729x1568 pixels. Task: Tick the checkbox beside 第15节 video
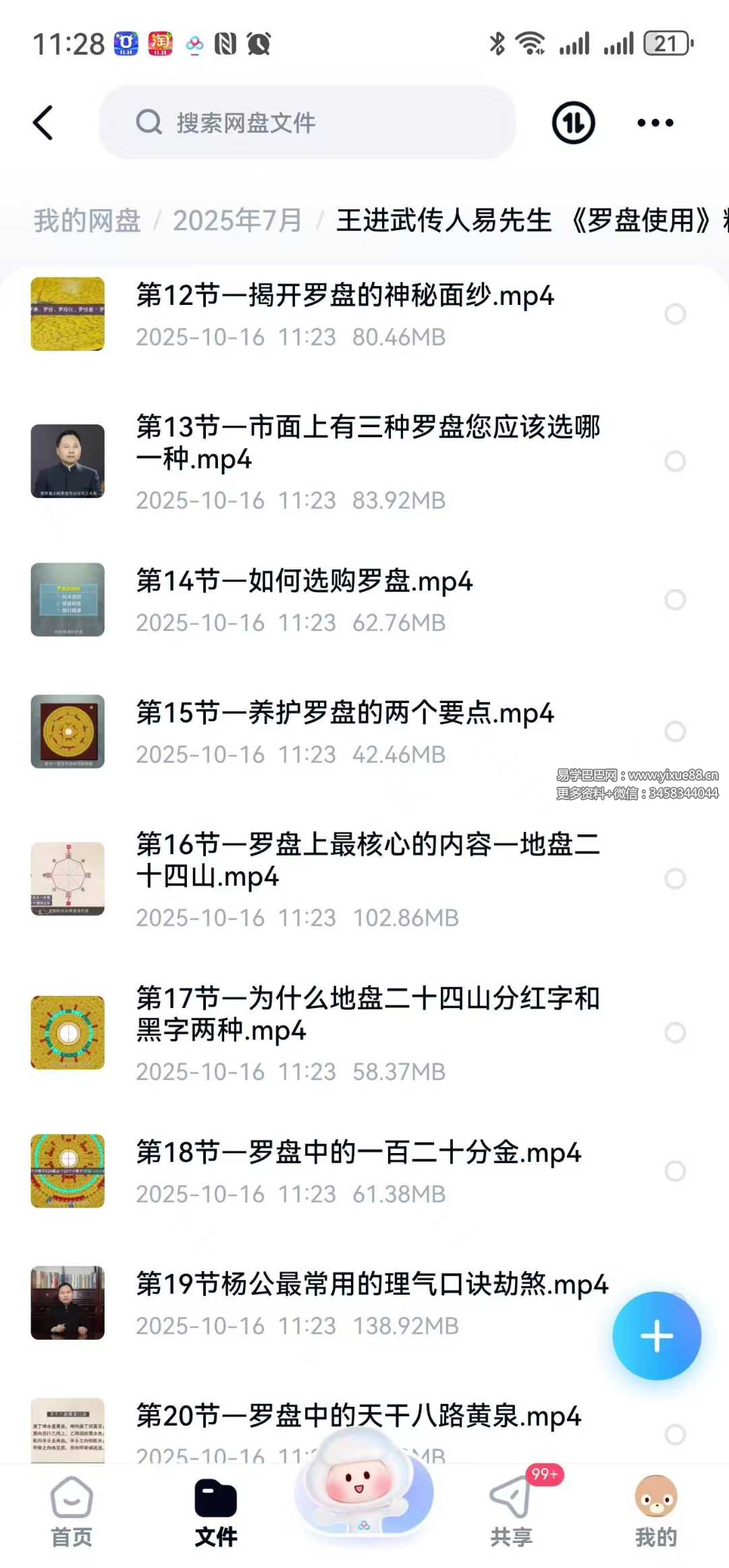[675, 731]
